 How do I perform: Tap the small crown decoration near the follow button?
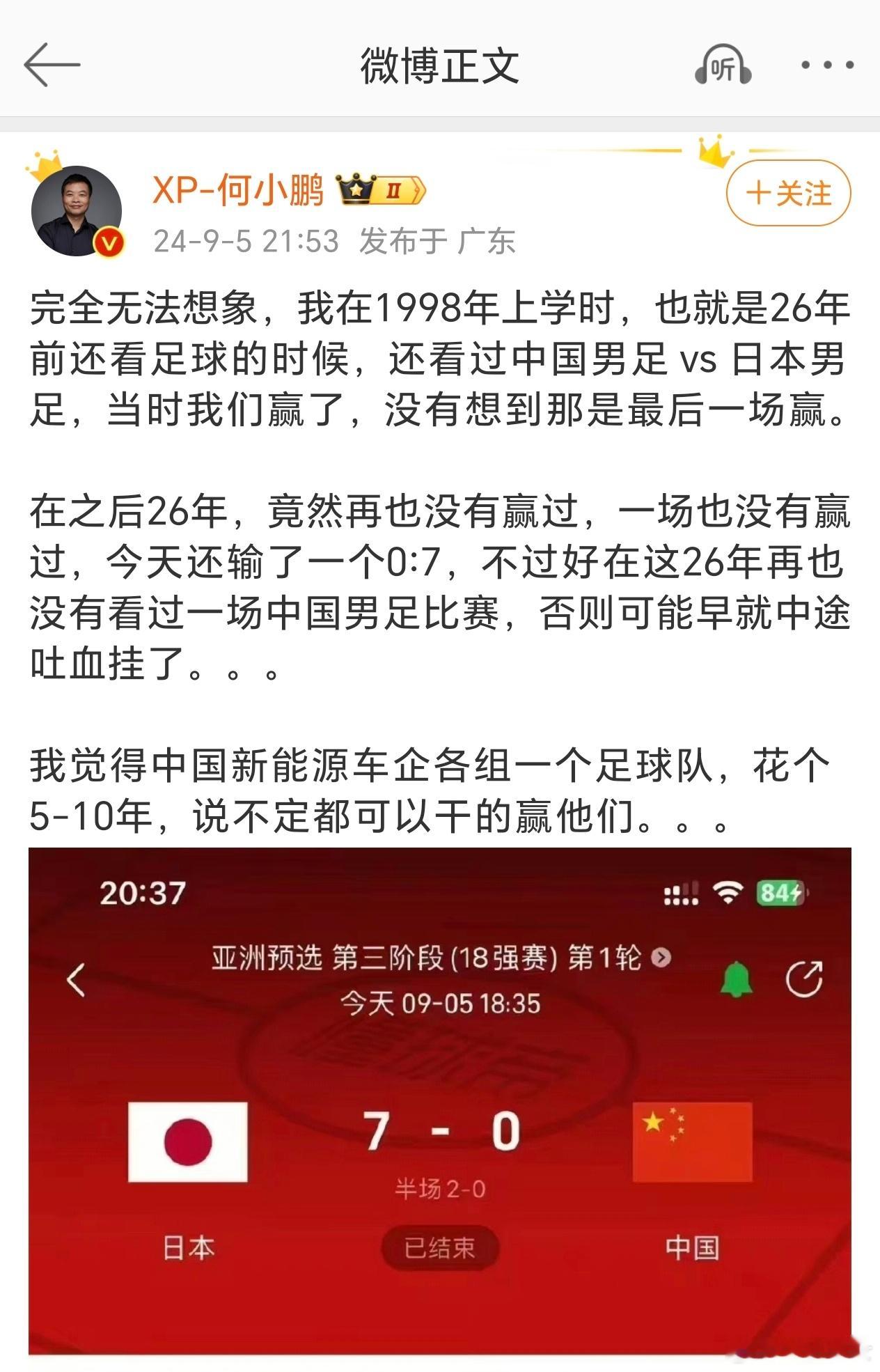tap(716, 150)
